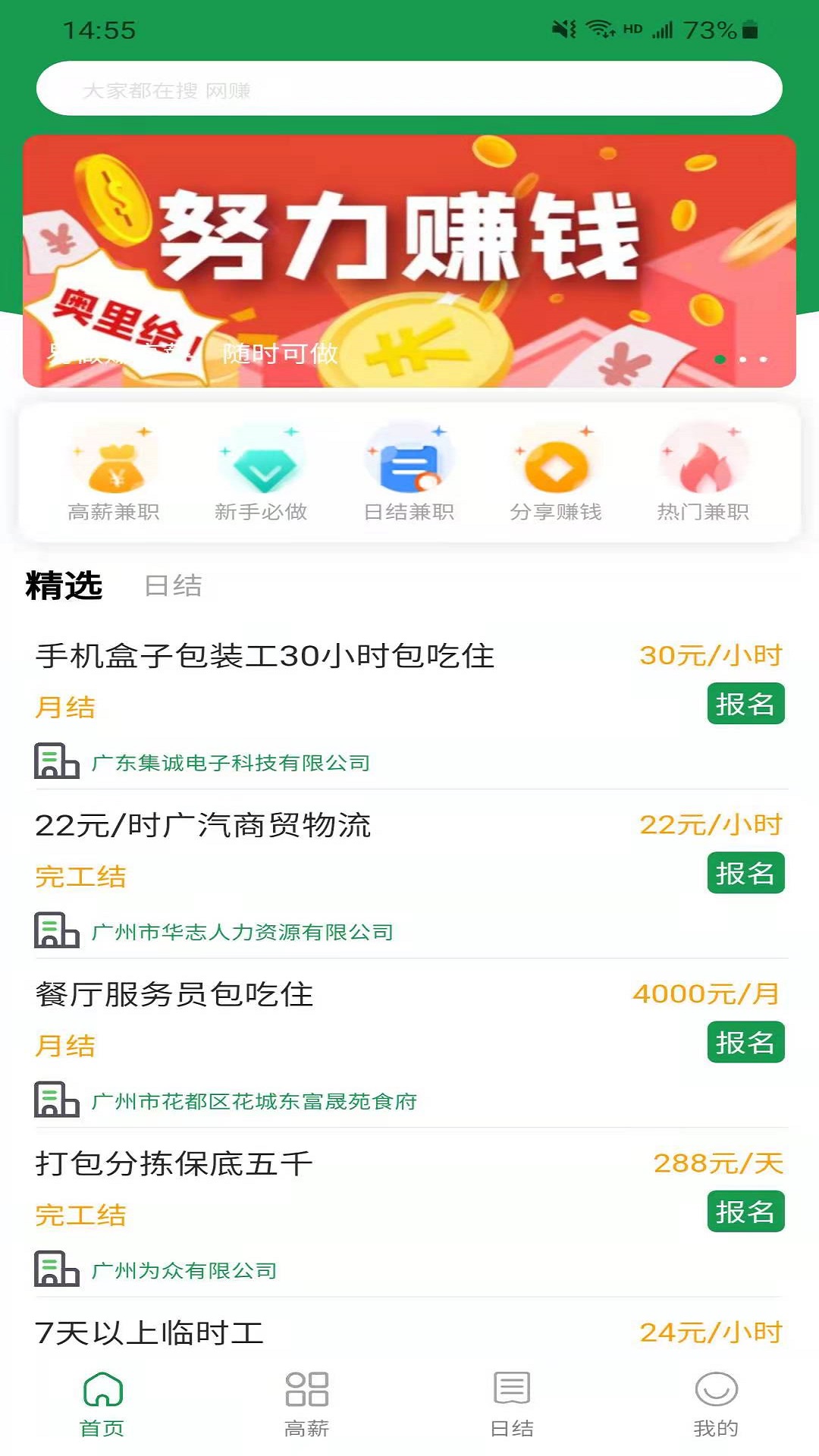Switch to the 高薪 bottom tab
Screen dimensions: 819x1456
[x=307, y=1404]
